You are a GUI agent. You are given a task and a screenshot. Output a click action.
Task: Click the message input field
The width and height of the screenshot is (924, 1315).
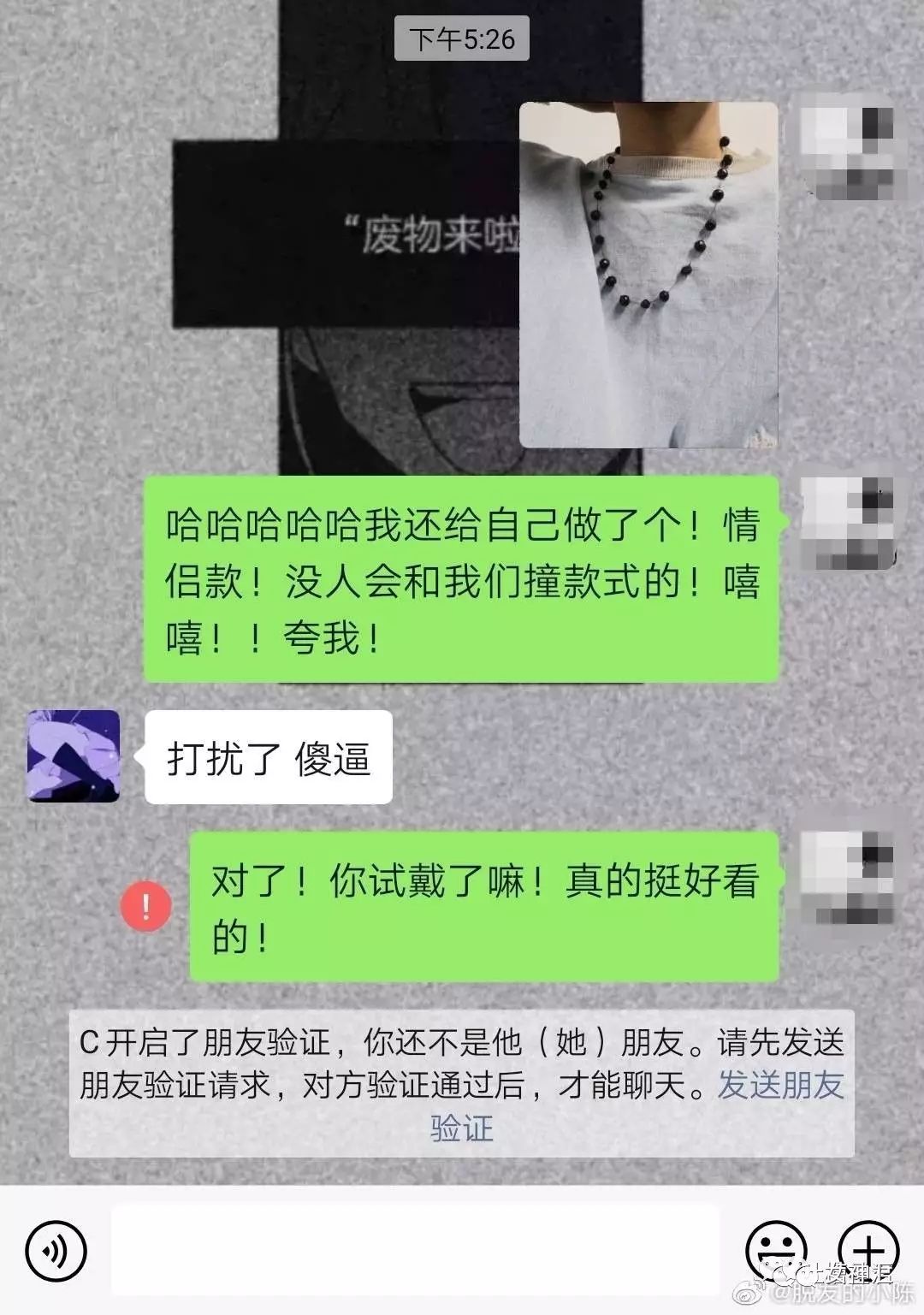click(419, 1246)
